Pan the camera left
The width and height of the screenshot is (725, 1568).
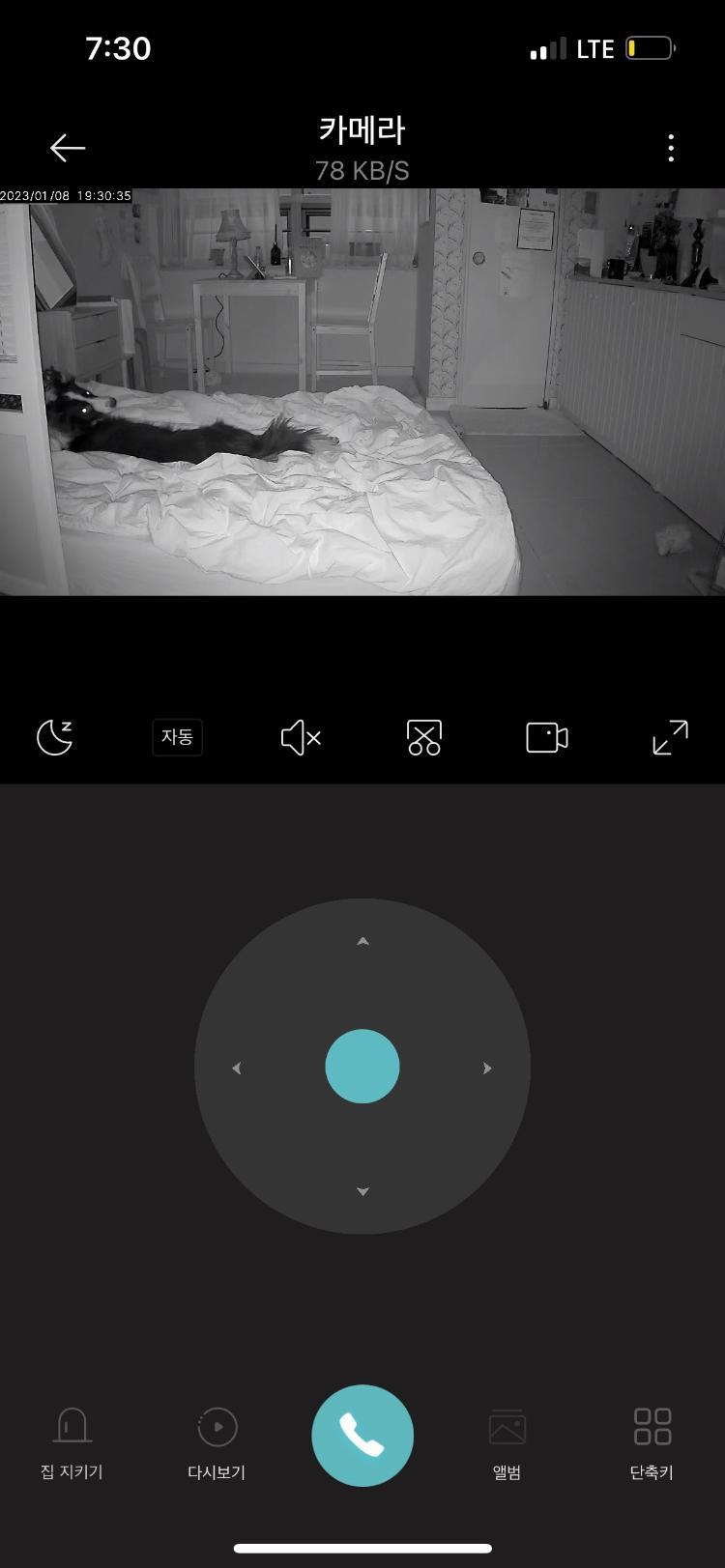(237, 1068)
